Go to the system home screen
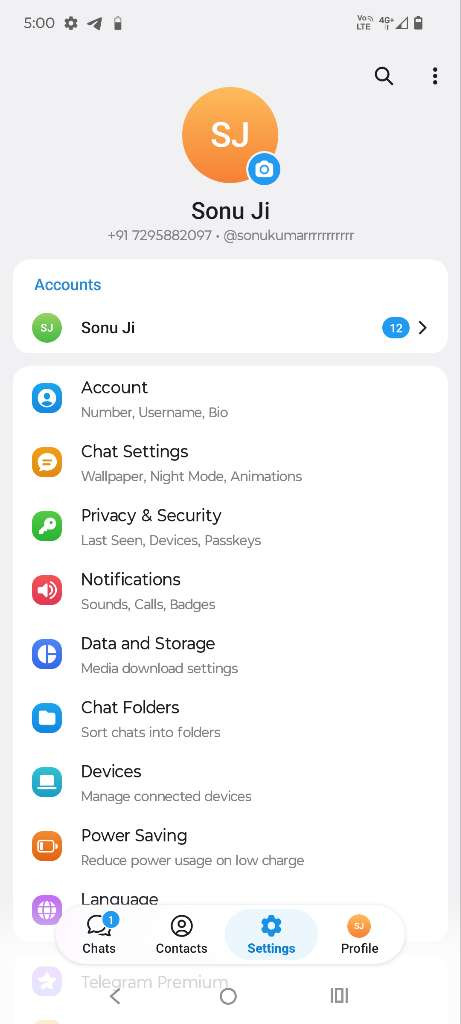Image resolution: width=461 pixels, height=1024 pixels. 228,996
